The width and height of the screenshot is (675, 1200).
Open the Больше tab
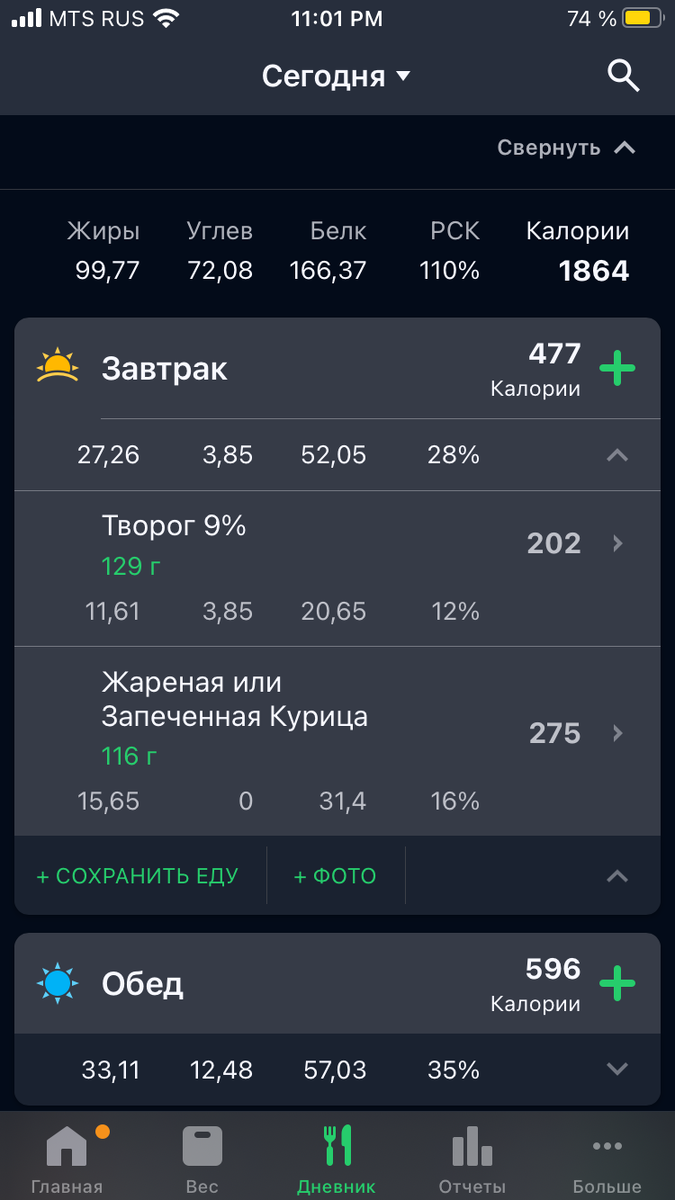click(x=607, y=1158)
